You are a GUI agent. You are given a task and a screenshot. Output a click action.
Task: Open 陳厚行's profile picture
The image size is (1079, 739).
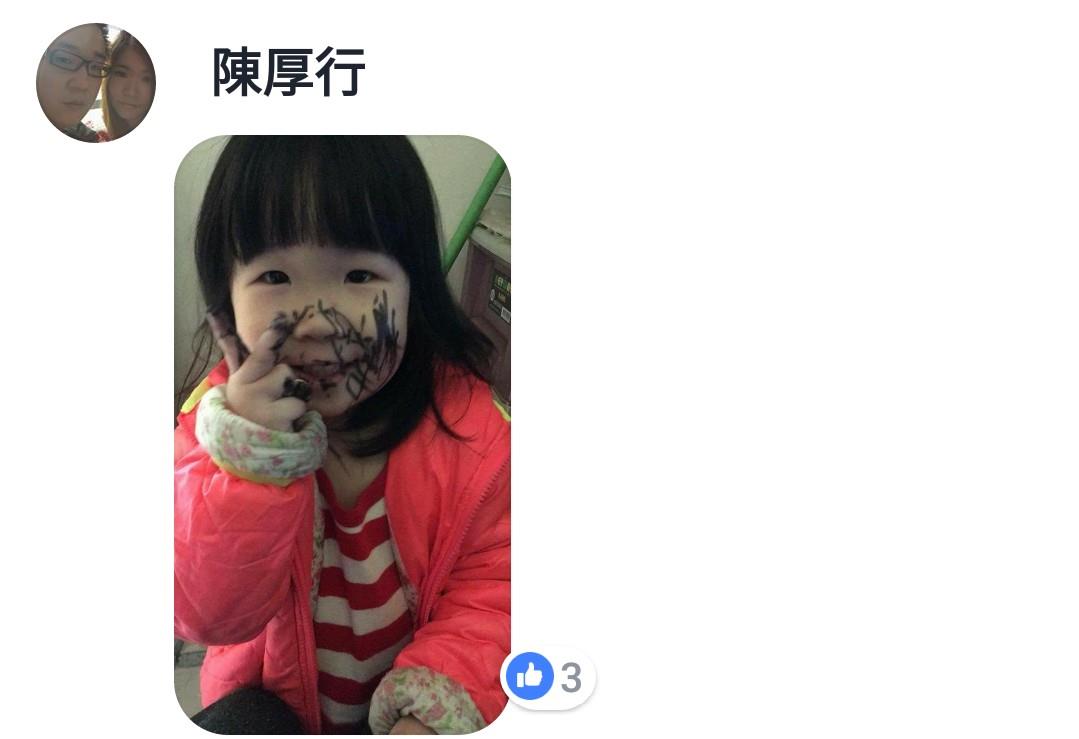click(96, 83)
